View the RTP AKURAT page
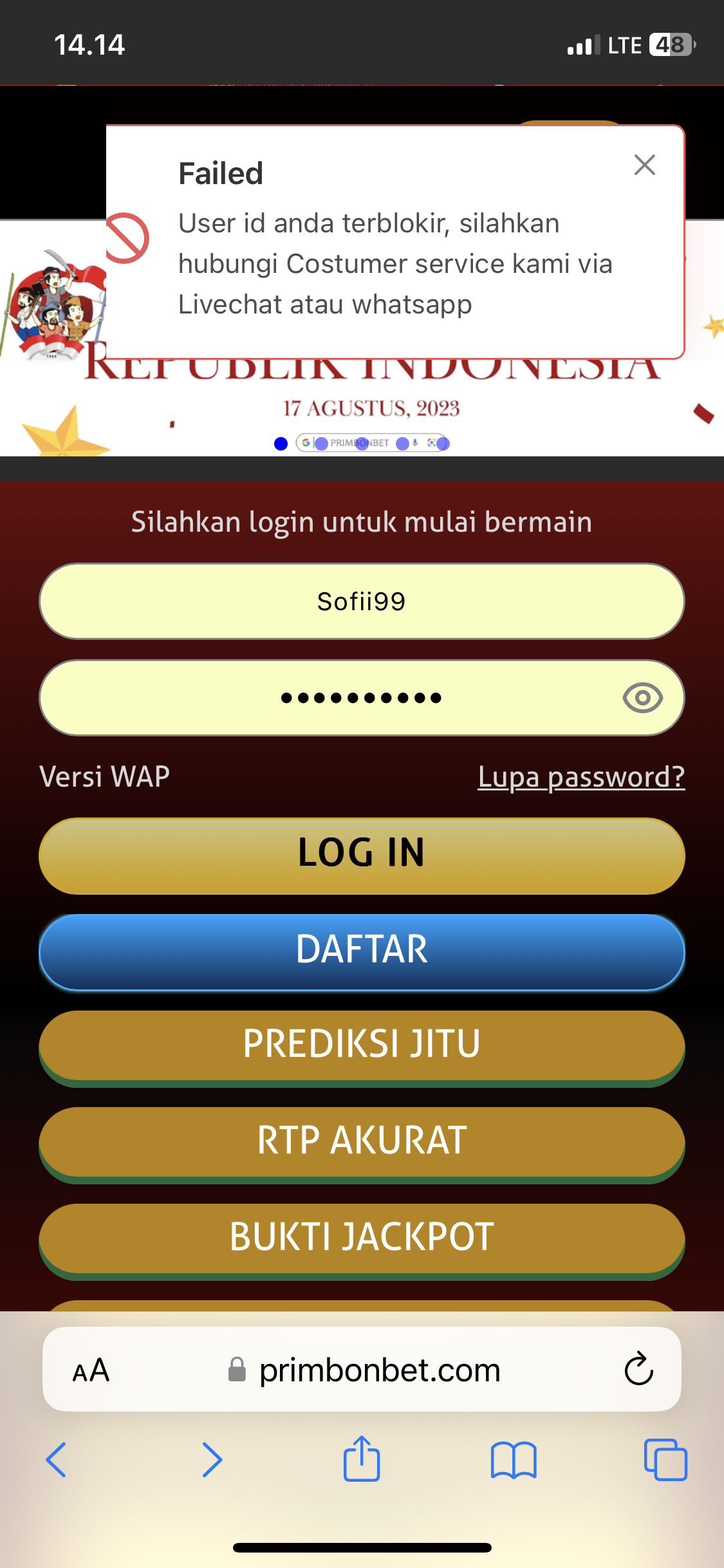The image size is (724, 1568). pos(361,1142)
